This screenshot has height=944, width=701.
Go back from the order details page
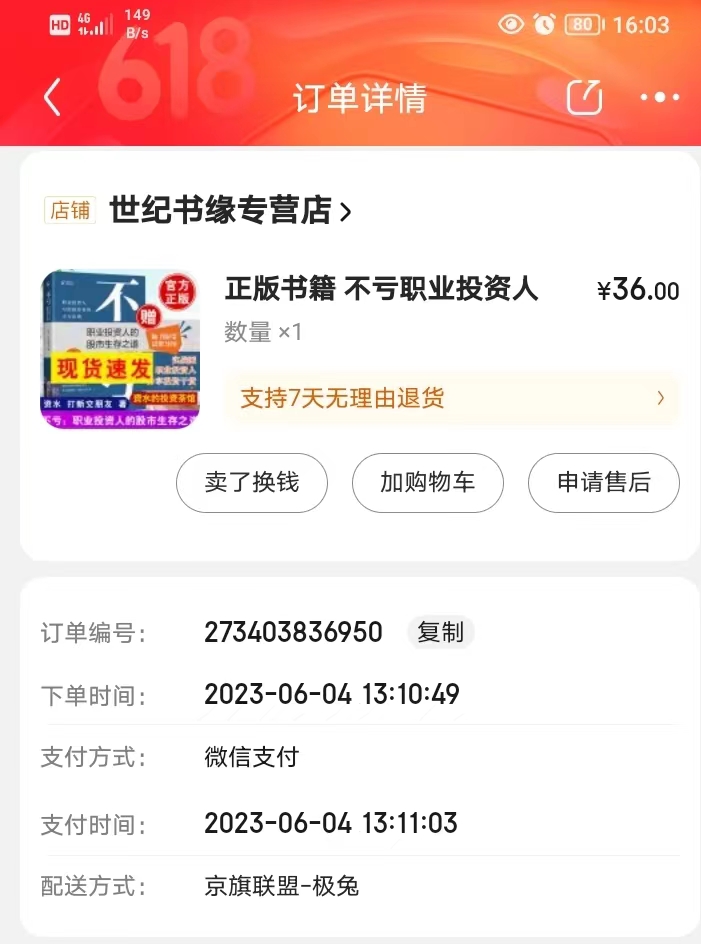(x=52, y=98)
